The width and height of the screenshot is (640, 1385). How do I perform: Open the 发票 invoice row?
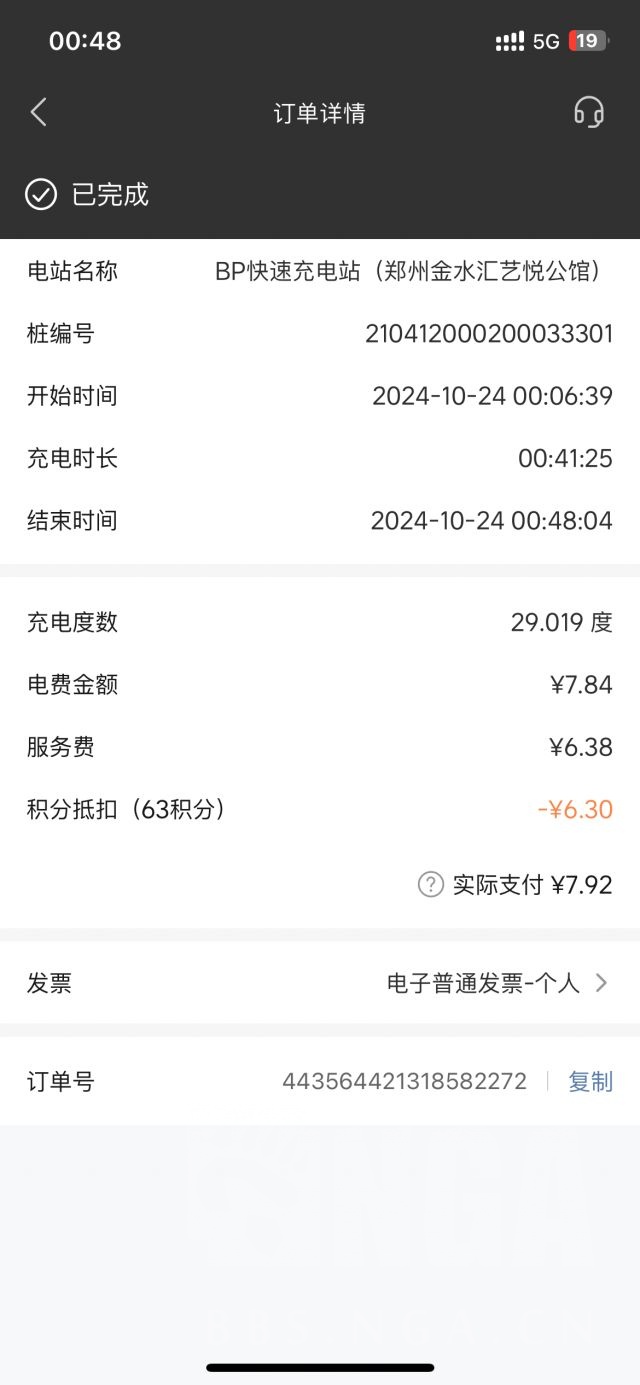[x=320, y=983]
